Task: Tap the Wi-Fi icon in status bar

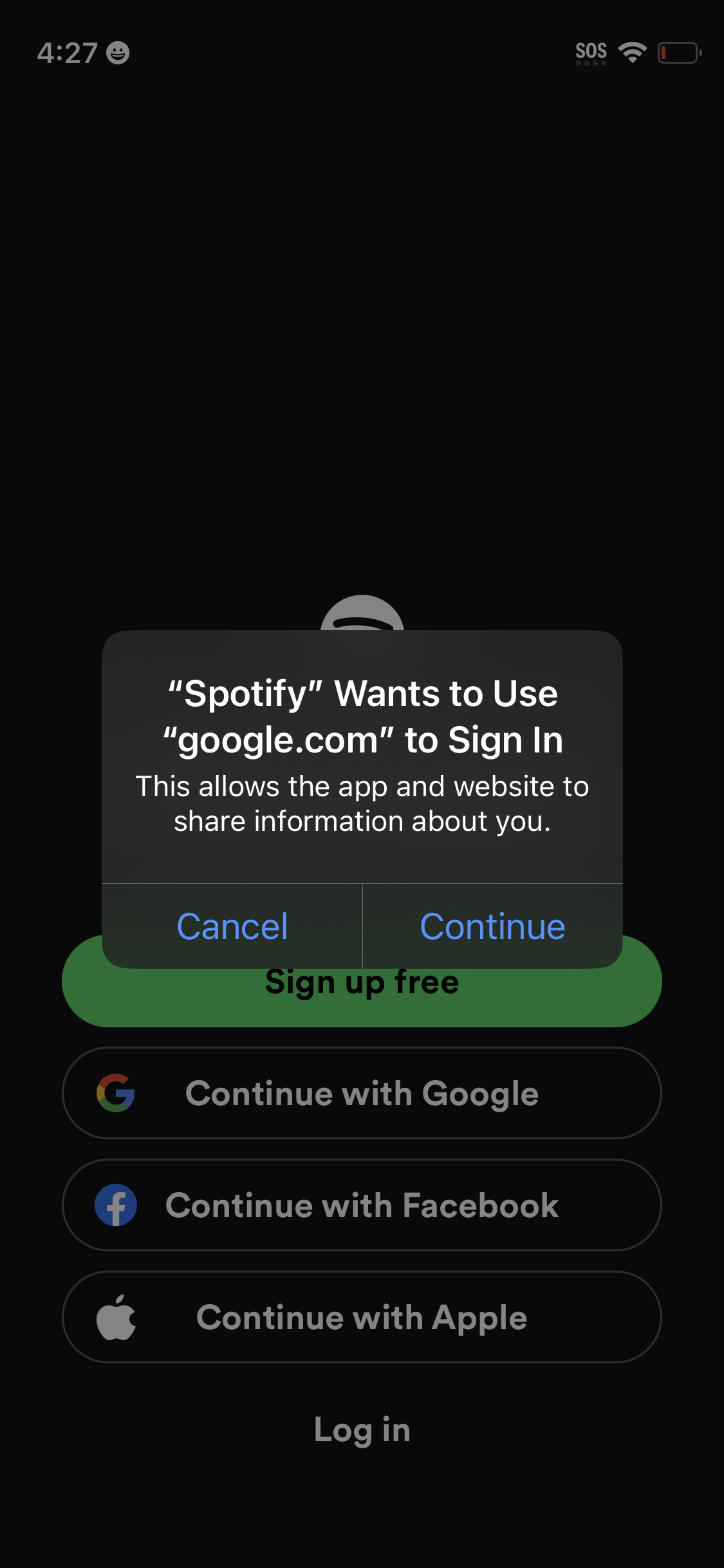Action: pos(631,52)
